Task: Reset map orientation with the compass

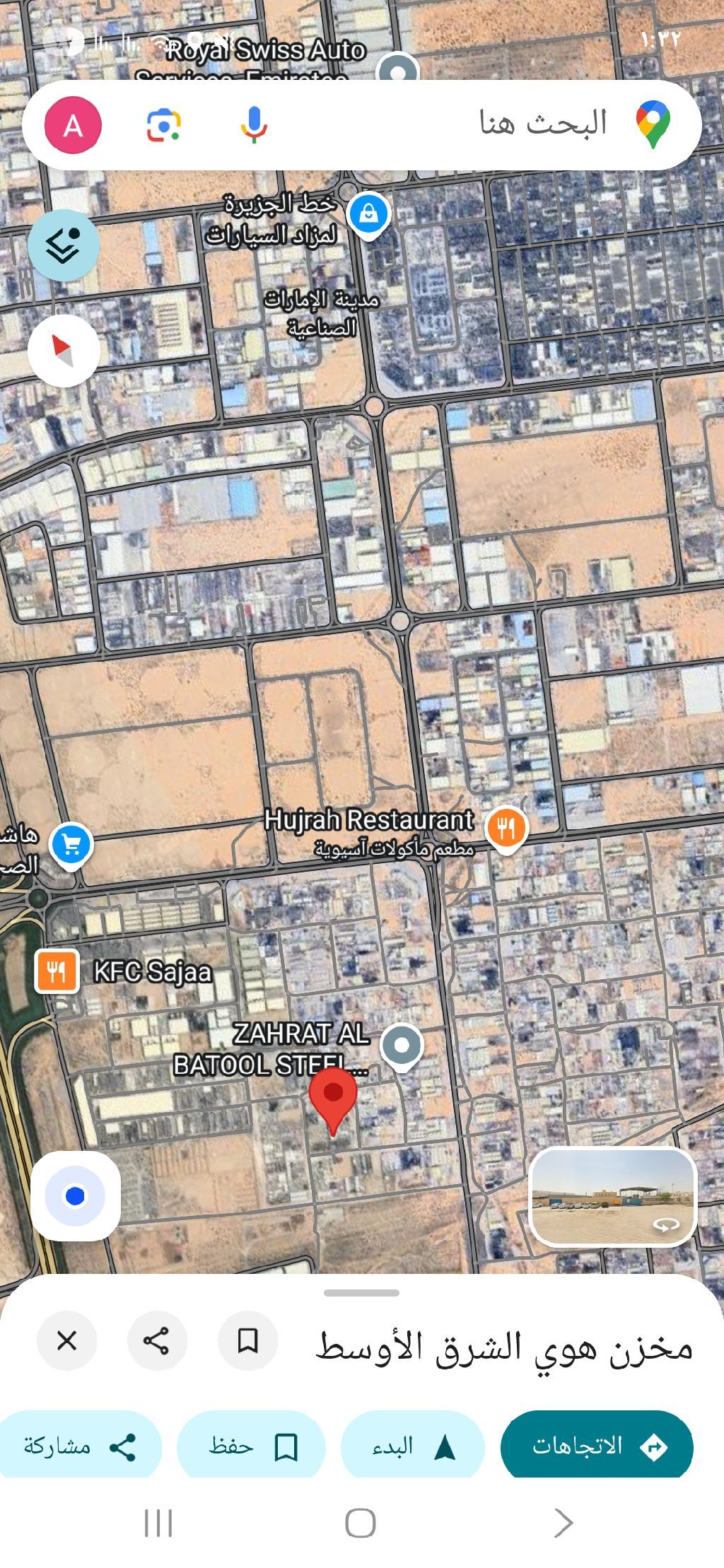Action: 64,350
